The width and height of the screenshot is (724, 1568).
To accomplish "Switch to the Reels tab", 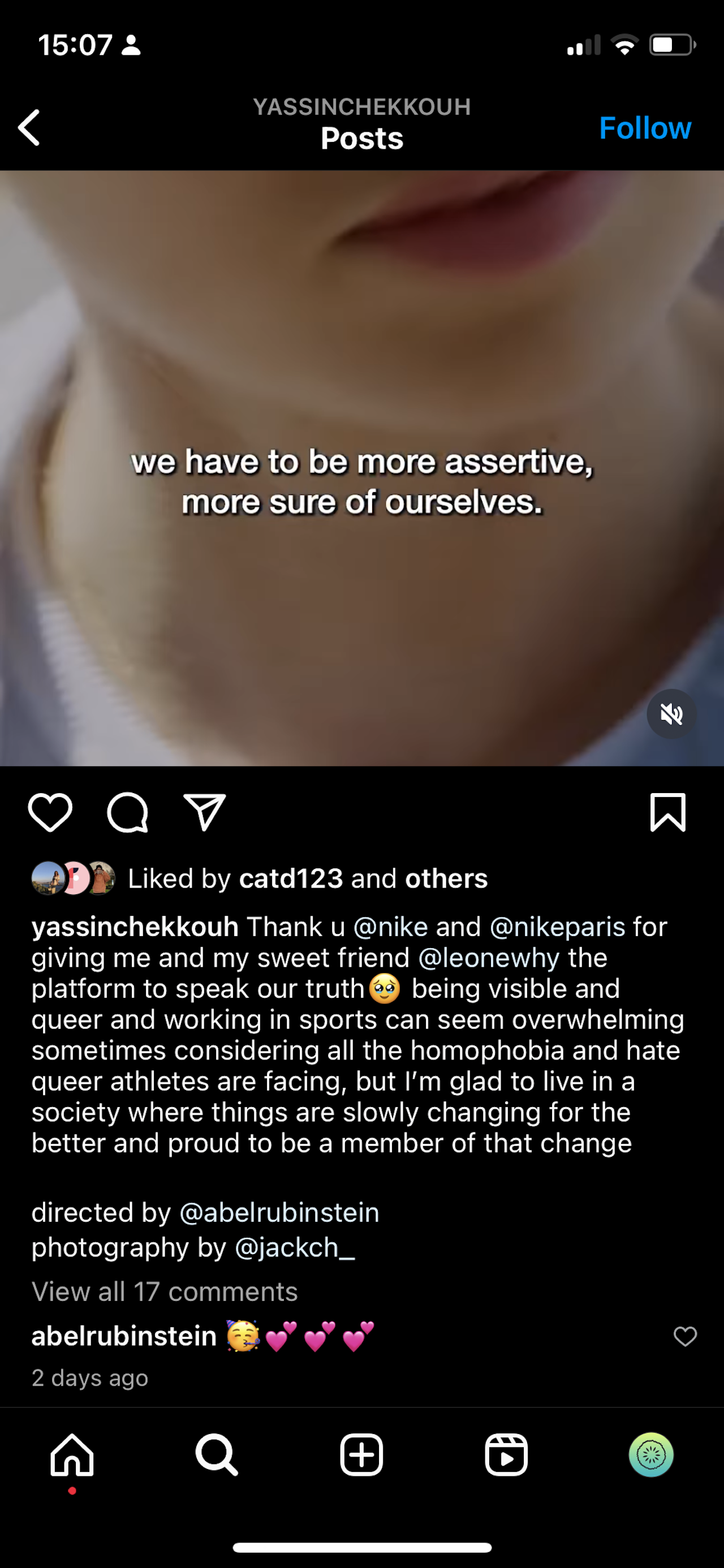I will click(x=506, y=1455).
